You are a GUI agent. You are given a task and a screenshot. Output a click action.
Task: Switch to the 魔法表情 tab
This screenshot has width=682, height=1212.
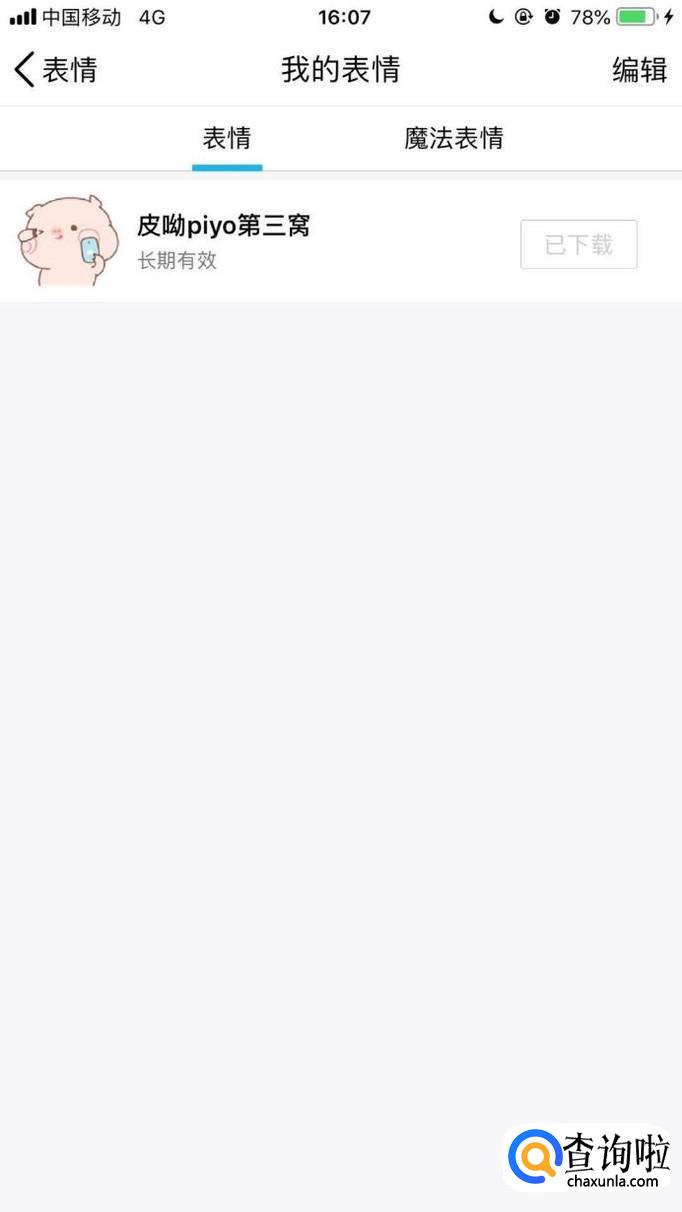click(453, 138)
